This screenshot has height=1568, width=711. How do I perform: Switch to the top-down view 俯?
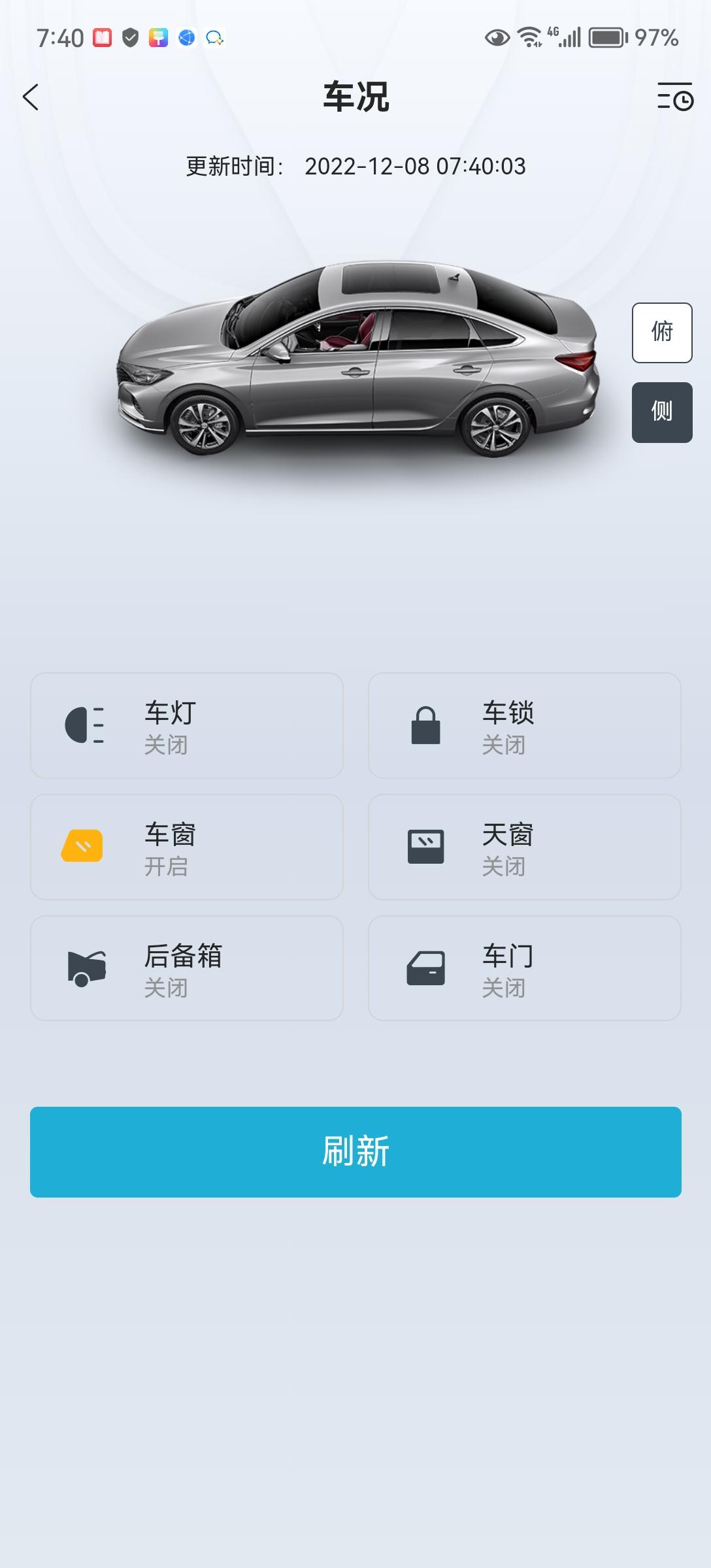662,333
